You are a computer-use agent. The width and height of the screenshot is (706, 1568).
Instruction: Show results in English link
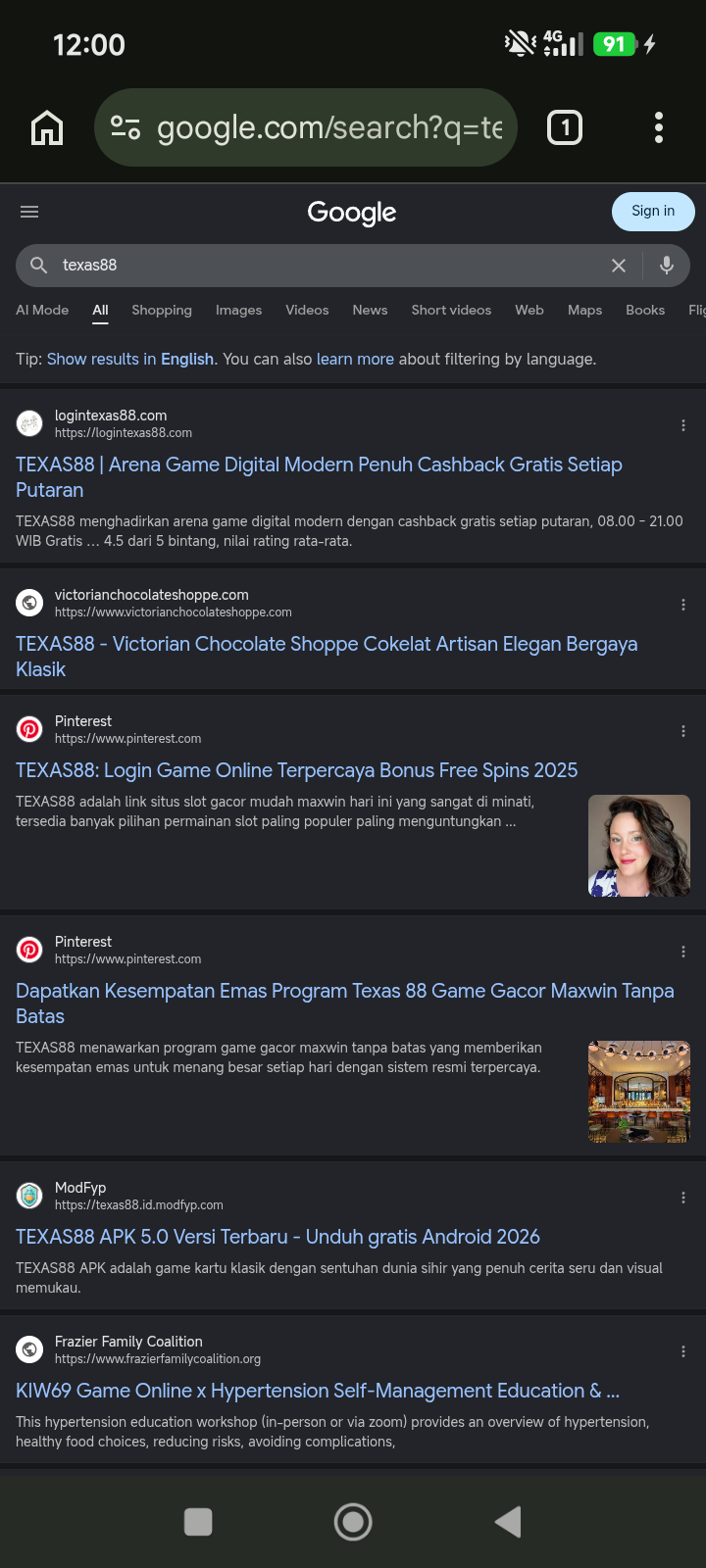(130, 359)
